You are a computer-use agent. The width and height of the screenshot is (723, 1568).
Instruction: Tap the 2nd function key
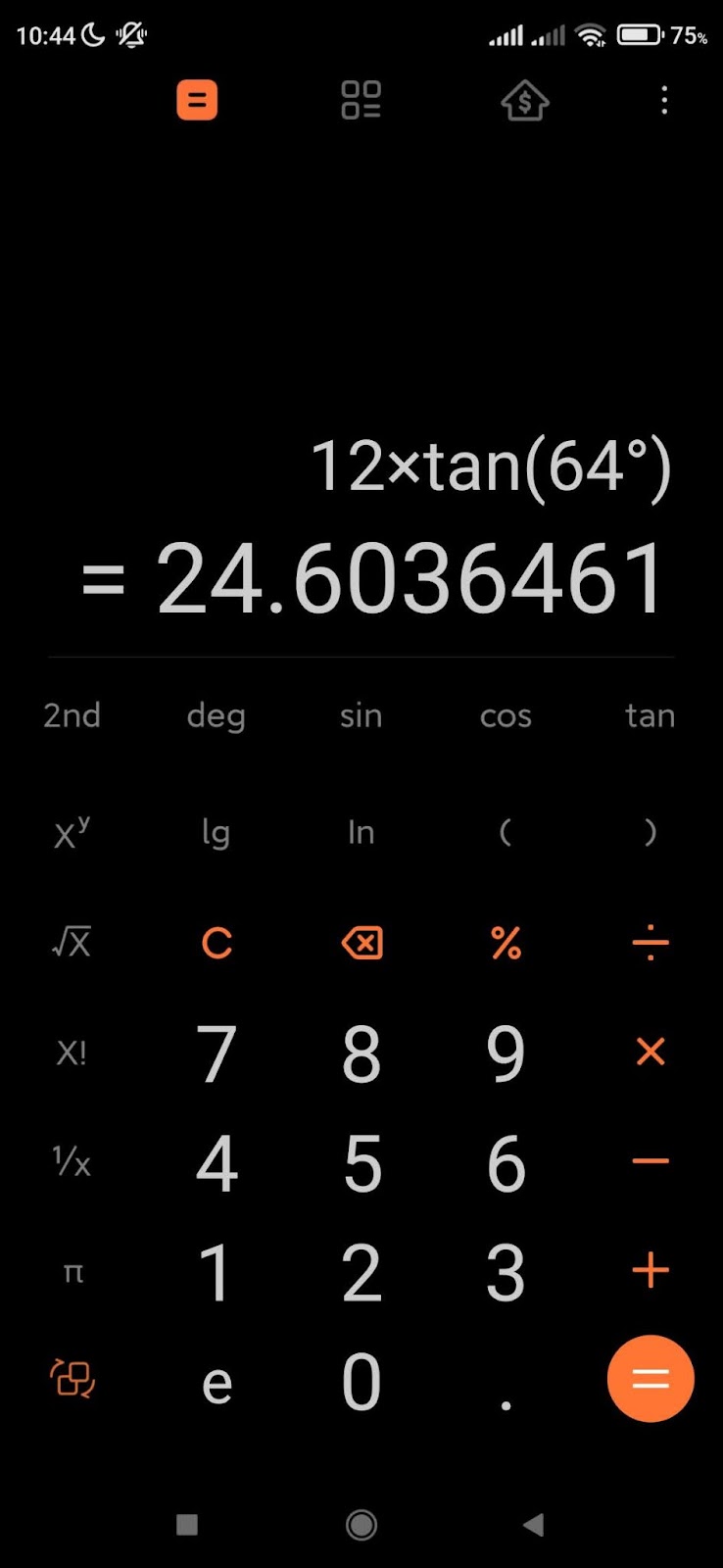[x=72, y=715]
